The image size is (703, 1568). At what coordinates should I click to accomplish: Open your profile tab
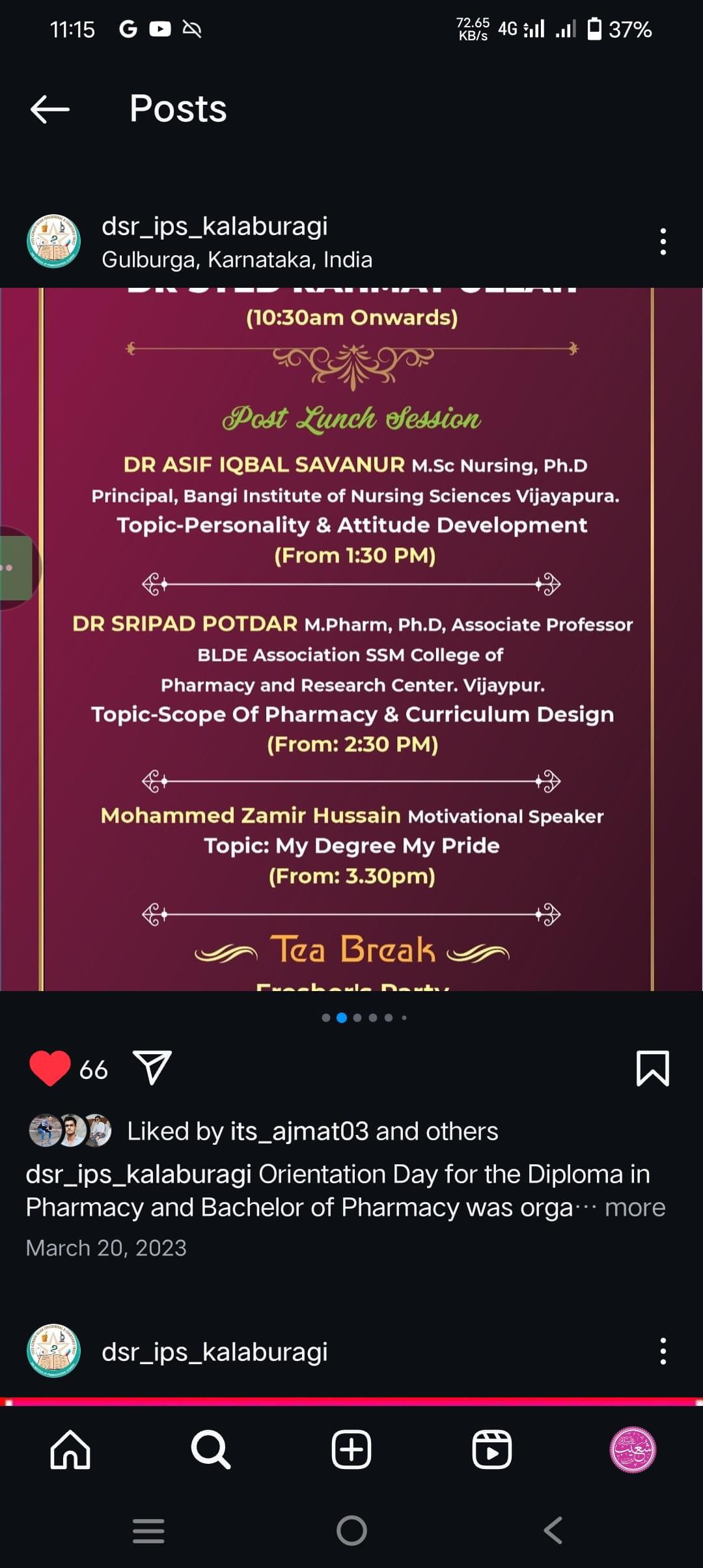[x=632, y=1449]
